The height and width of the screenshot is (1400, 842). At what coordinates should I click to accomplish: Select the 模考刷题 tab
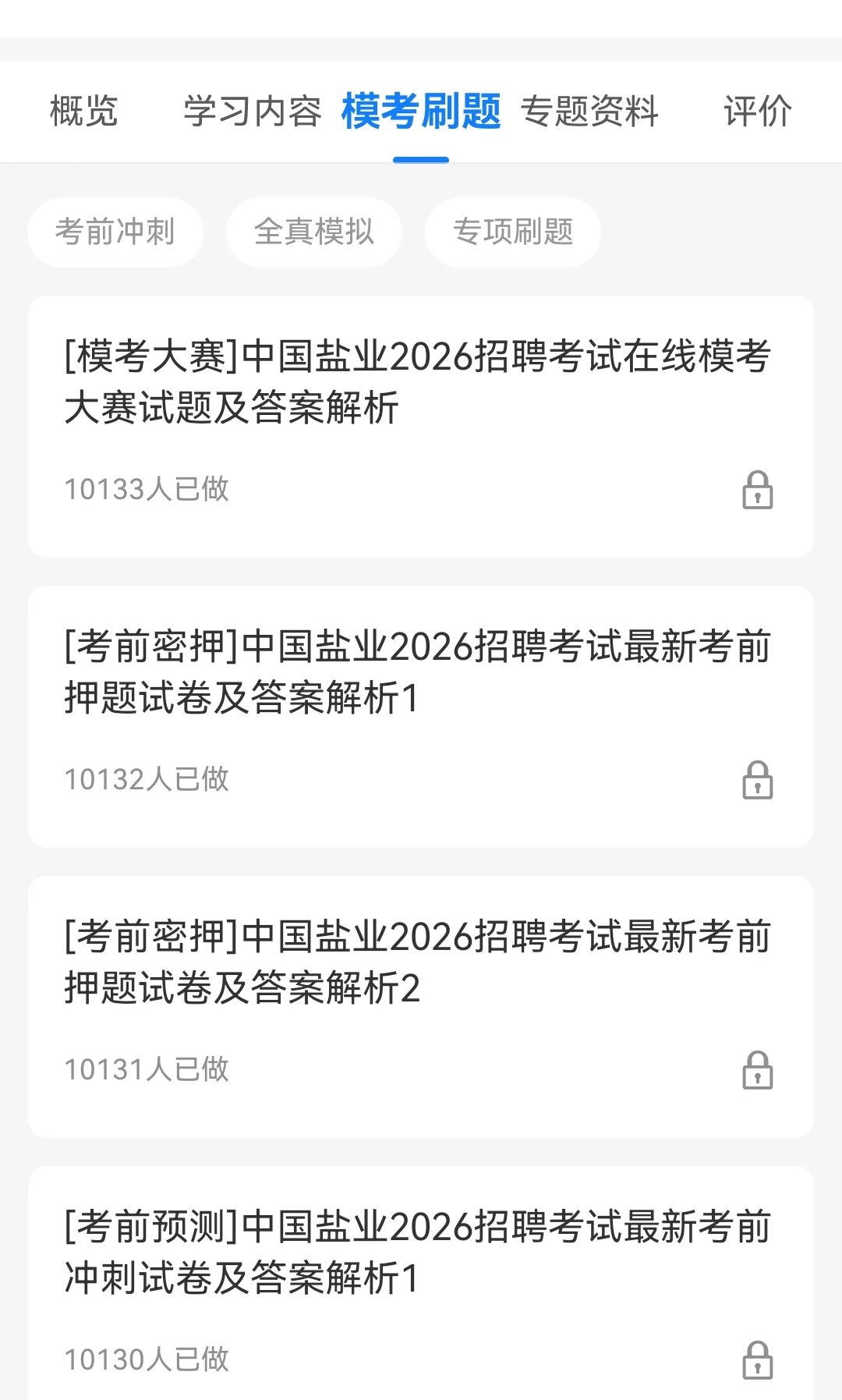421,111
